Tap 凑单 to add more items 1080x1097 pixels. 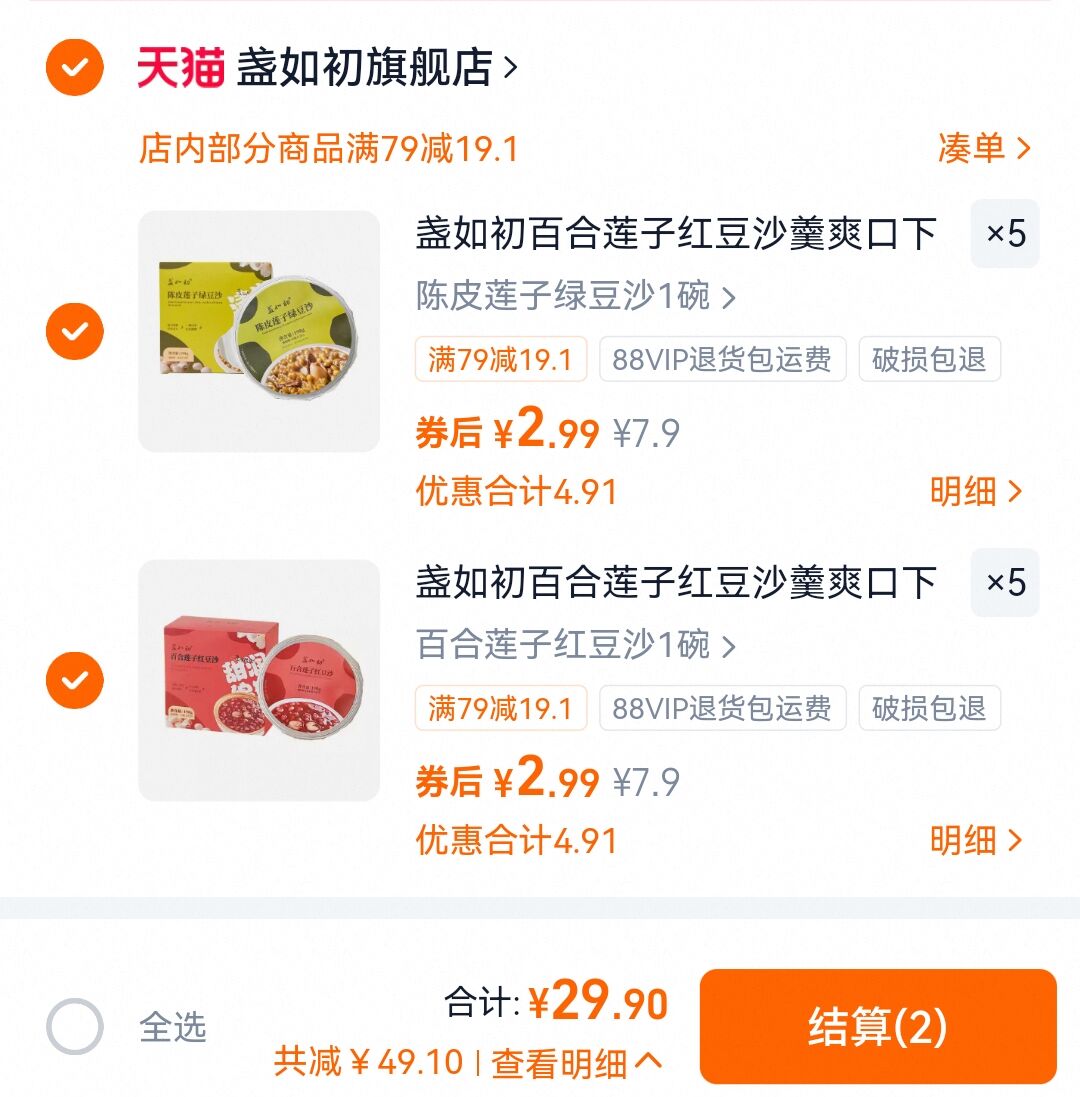click(x=983, y=149)
